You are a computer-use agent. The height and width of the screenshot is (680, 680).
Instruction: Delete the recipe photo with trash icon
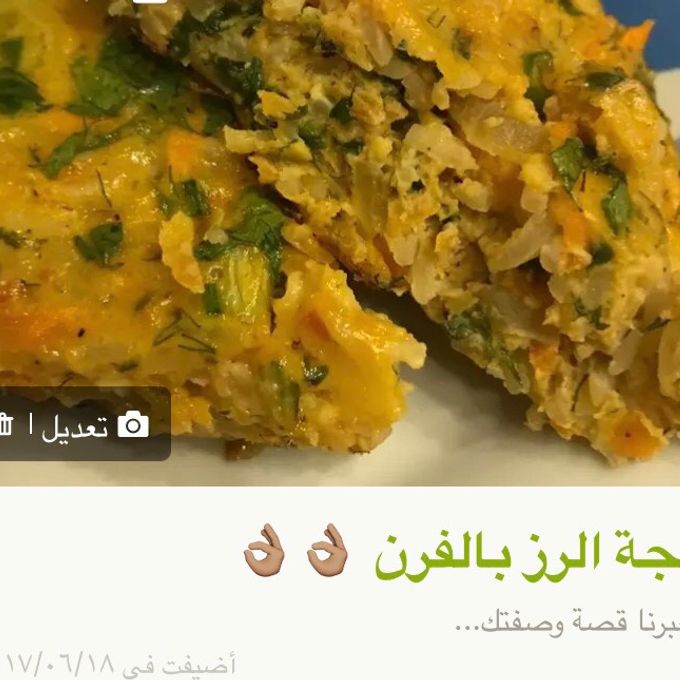(6, 426)
